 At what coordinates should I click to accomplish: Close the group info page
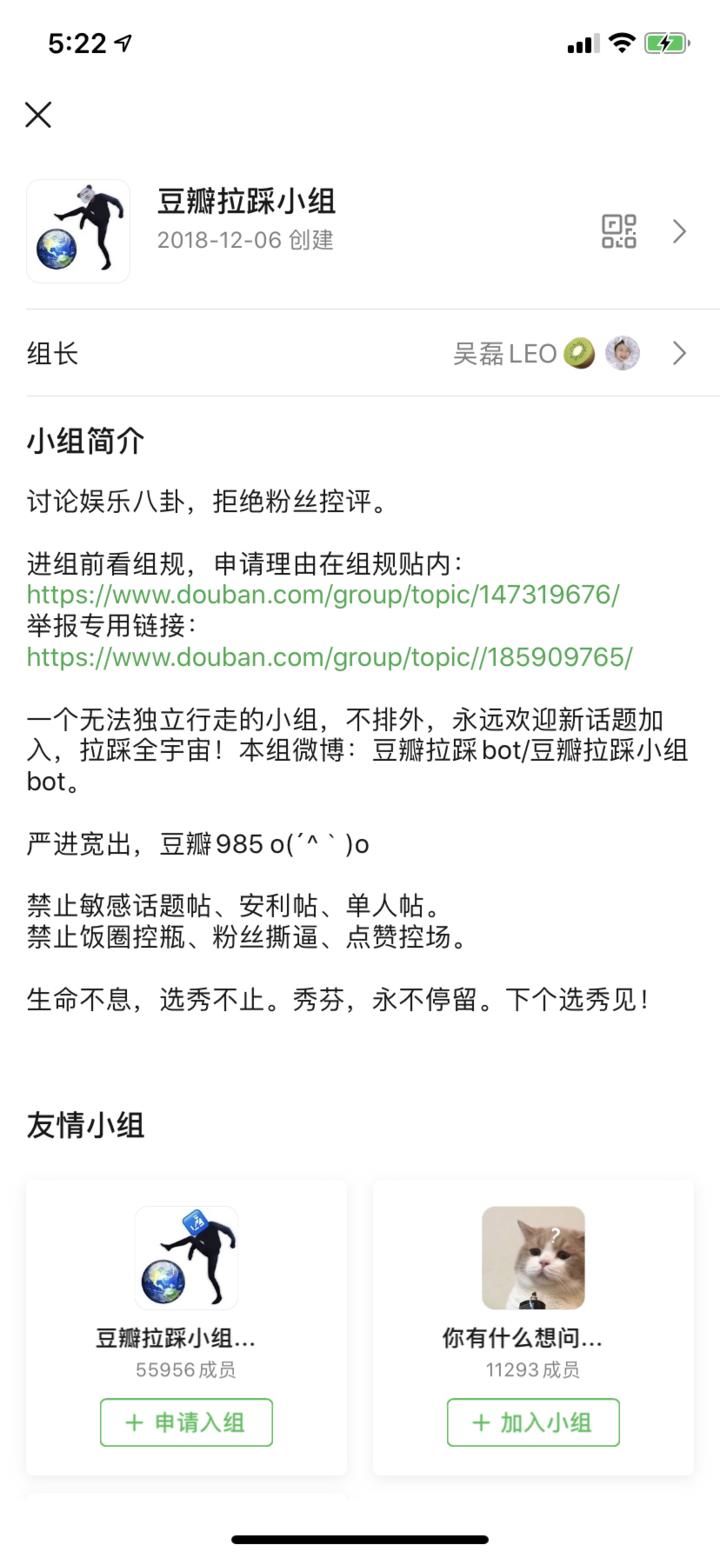pos(38,115)
